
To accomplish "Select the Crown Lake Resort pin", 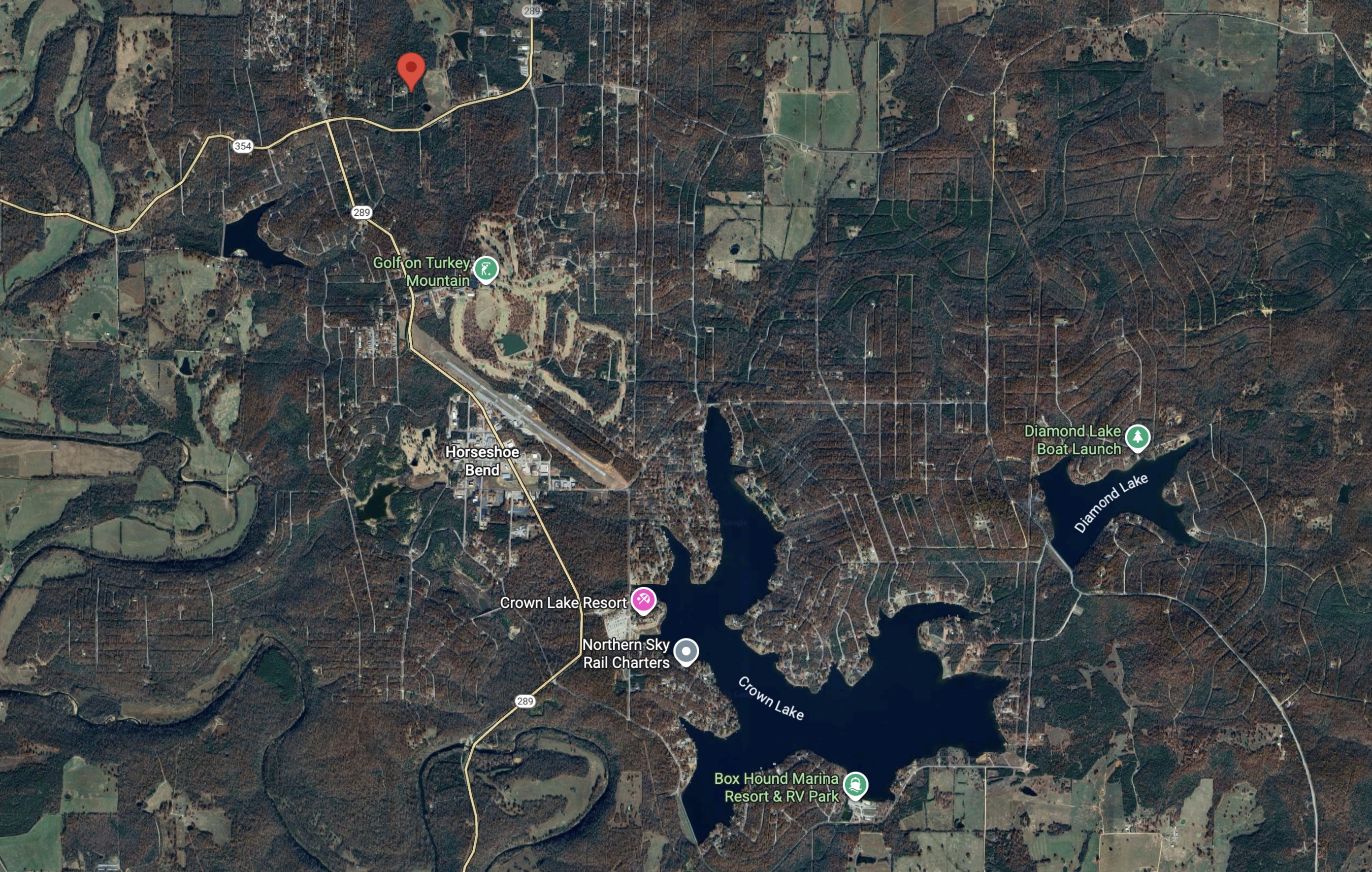I will [643, 601].
